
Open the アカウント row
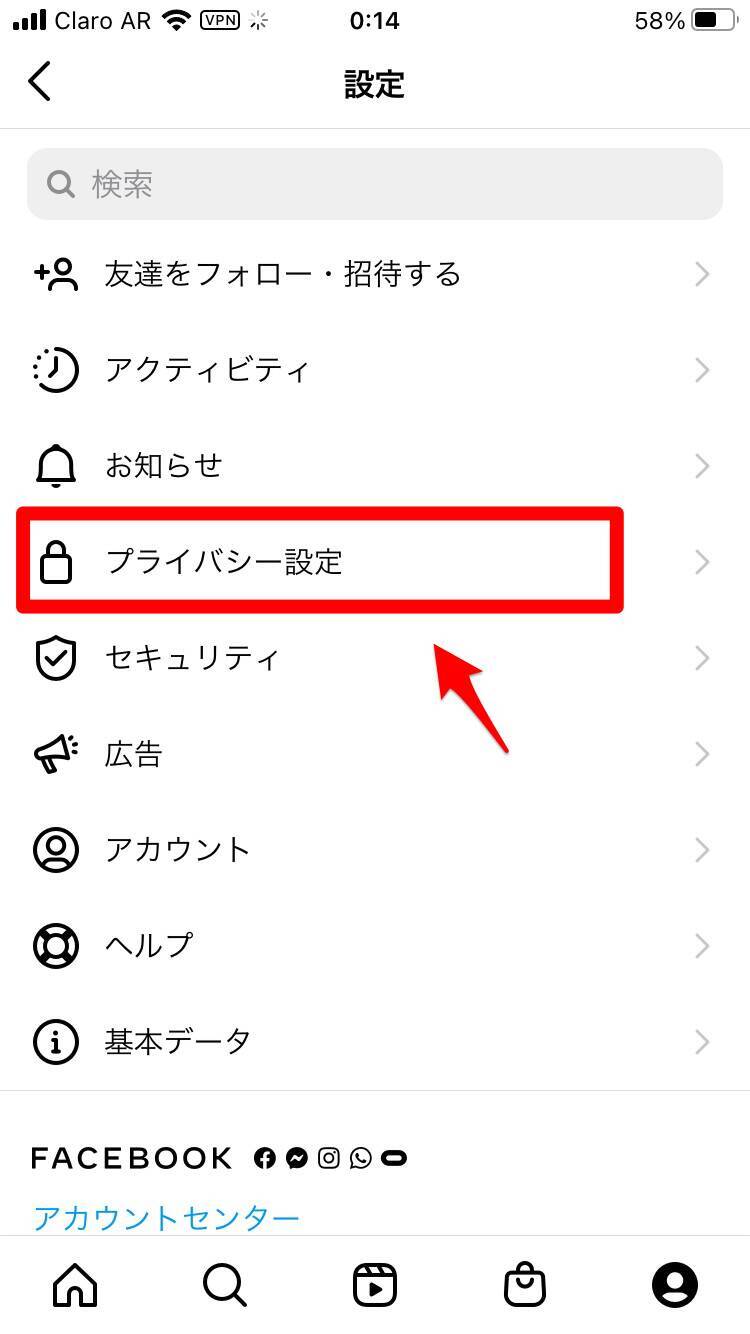[375, 850]
